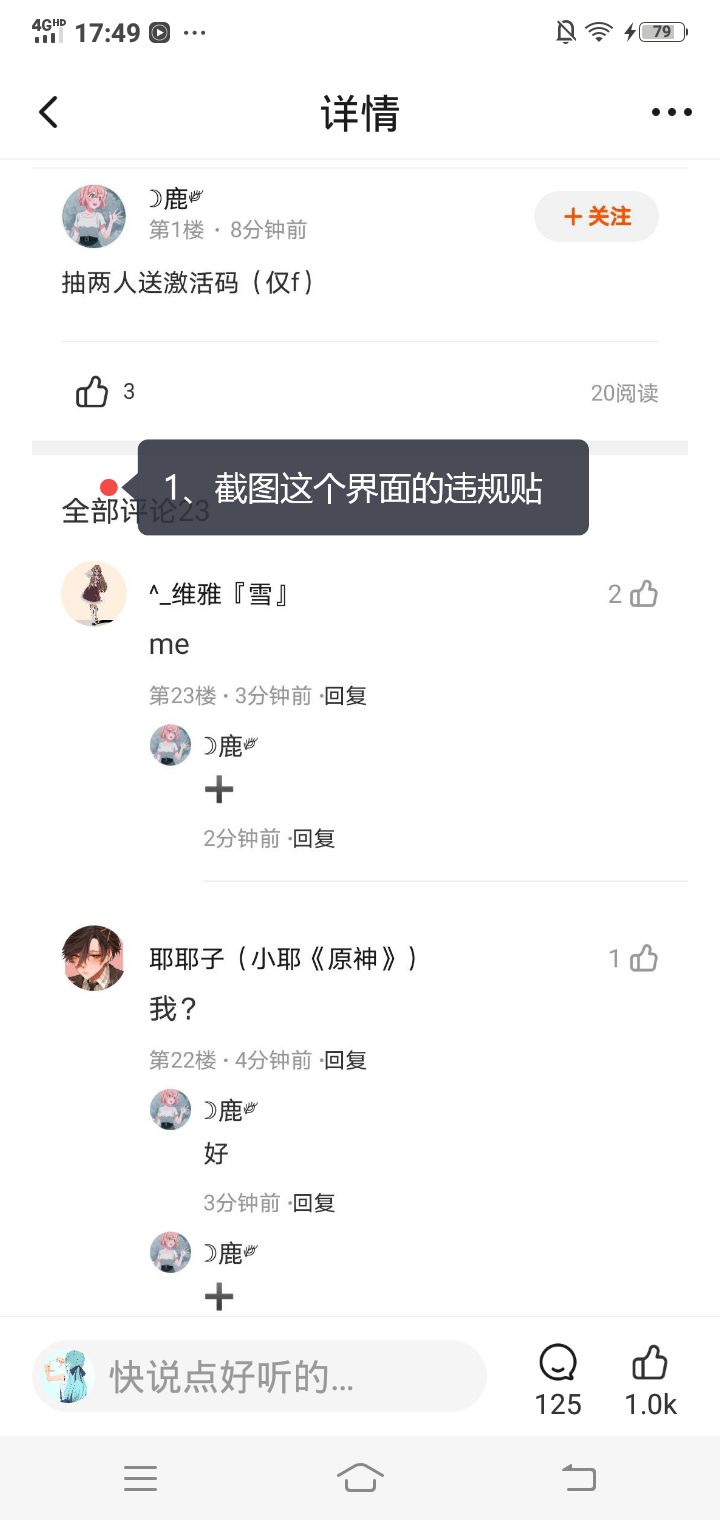
Task: Open the profile avatar of first-floor poster ☽鹿
Action: pos(94,216)
